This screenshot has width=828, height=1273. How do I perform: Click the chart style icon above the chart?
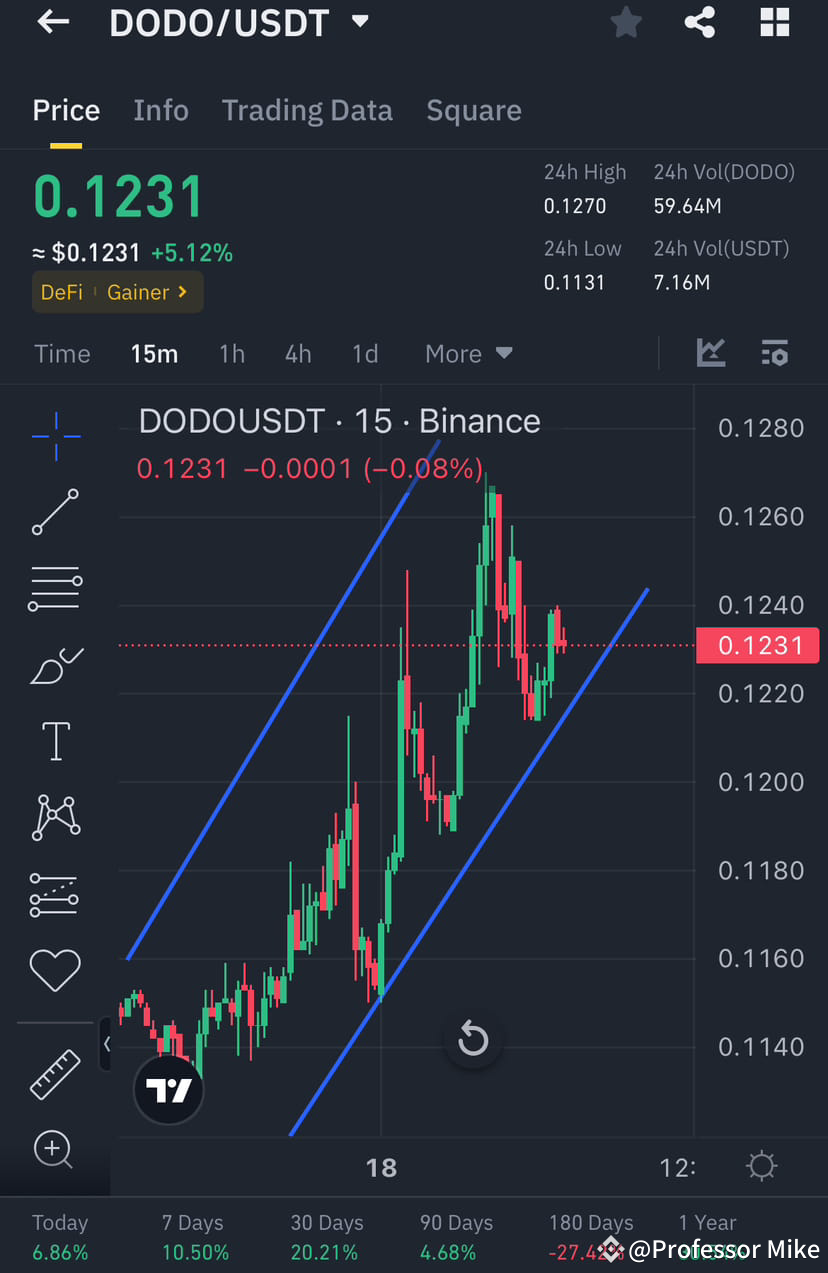click(711, 353)
